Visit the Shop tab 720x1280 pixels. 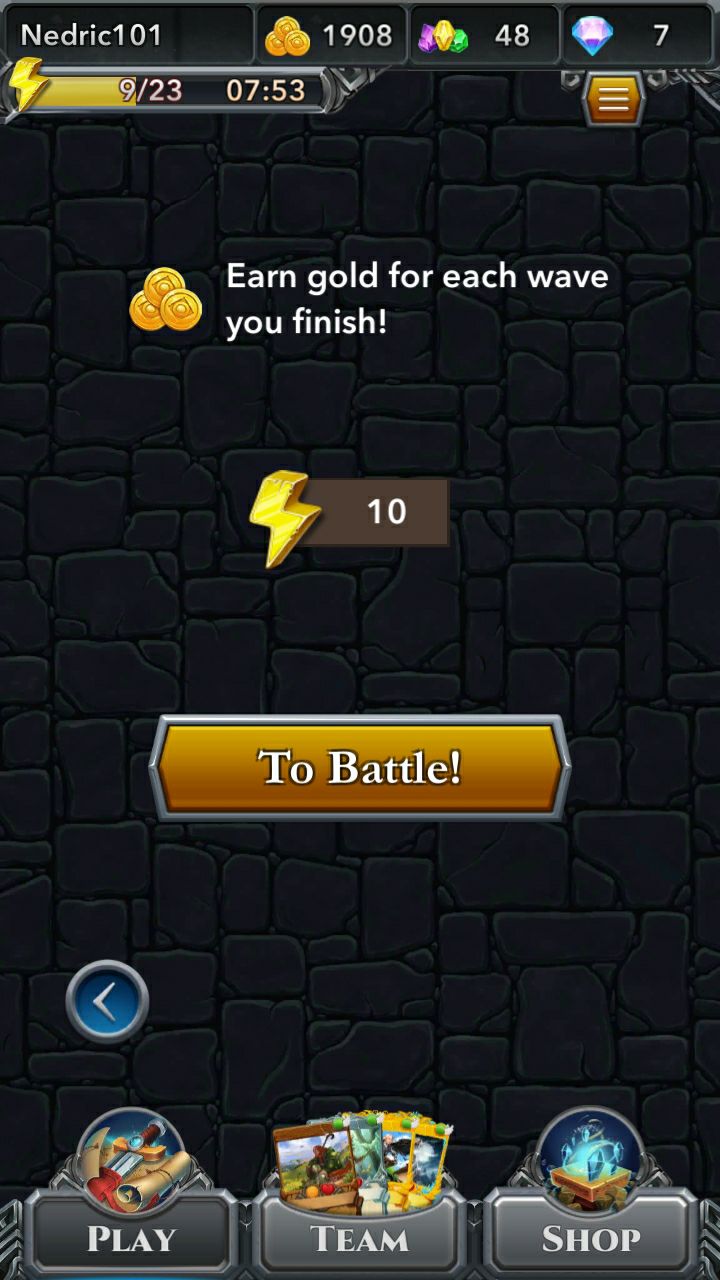tap(590, 1200)
